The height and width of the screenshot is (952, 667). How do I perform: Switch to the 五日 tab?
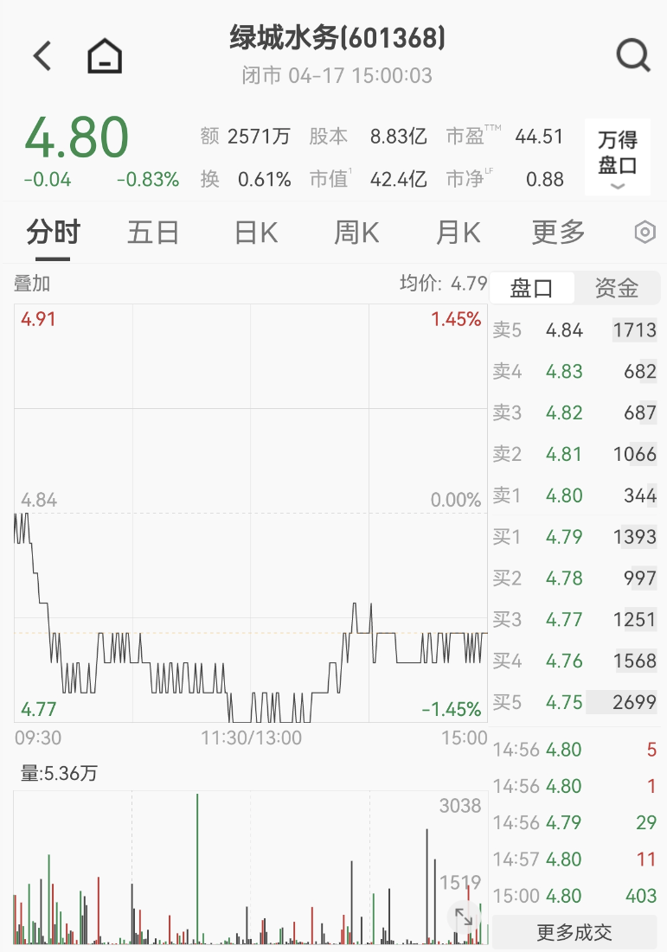(153, 233)
